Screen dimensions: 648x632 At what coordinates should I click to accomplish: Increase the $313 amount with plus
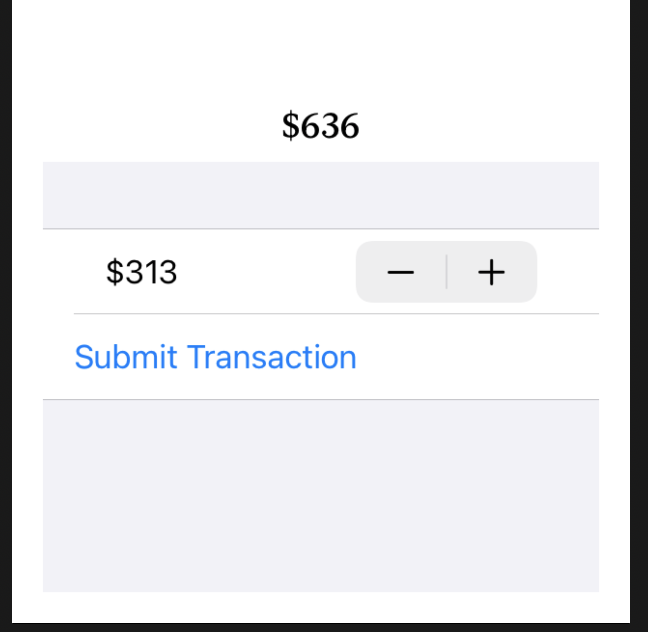tap(491, 272)
